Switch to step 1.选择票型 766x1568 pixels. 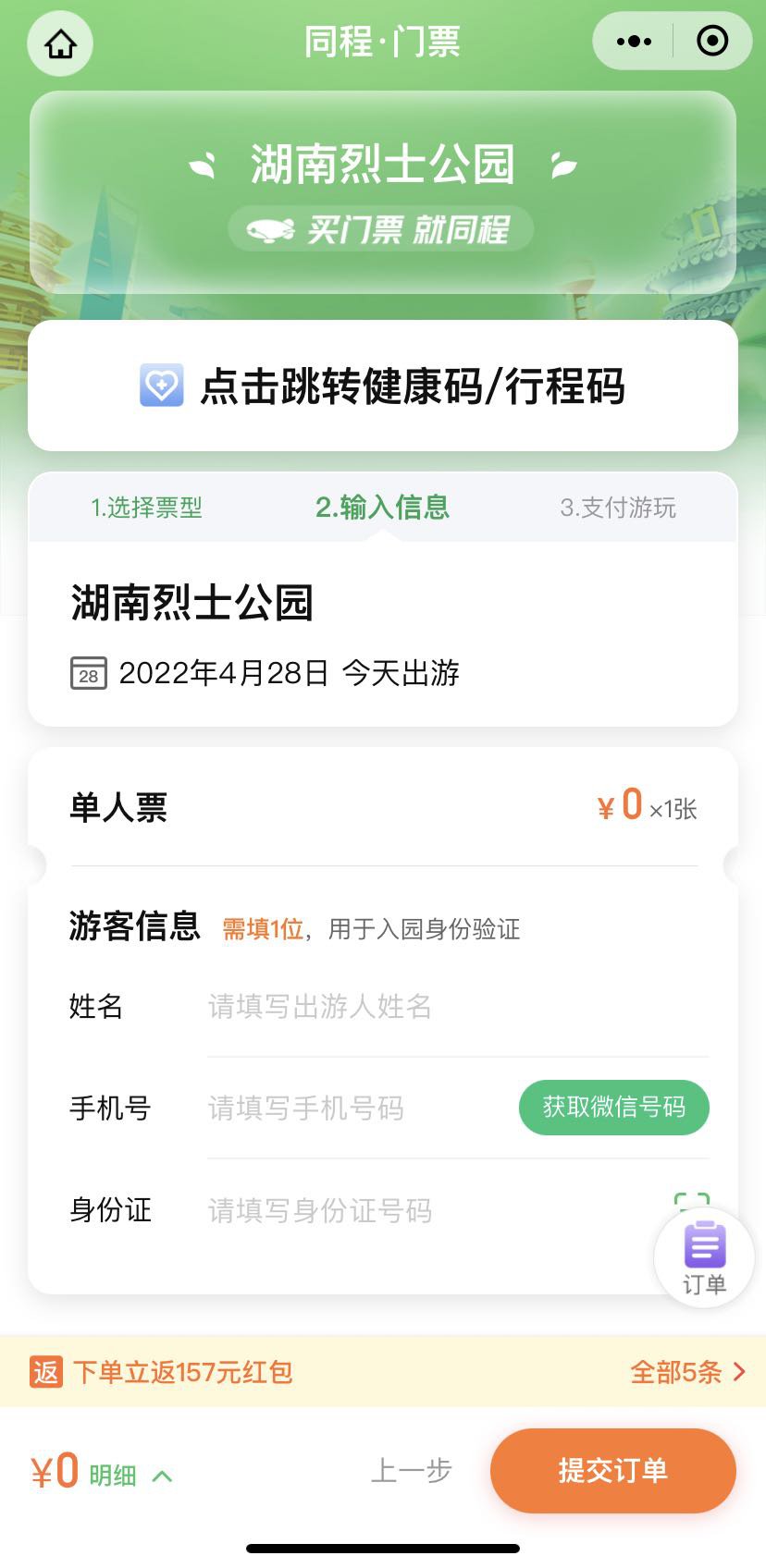coord(146,508)
